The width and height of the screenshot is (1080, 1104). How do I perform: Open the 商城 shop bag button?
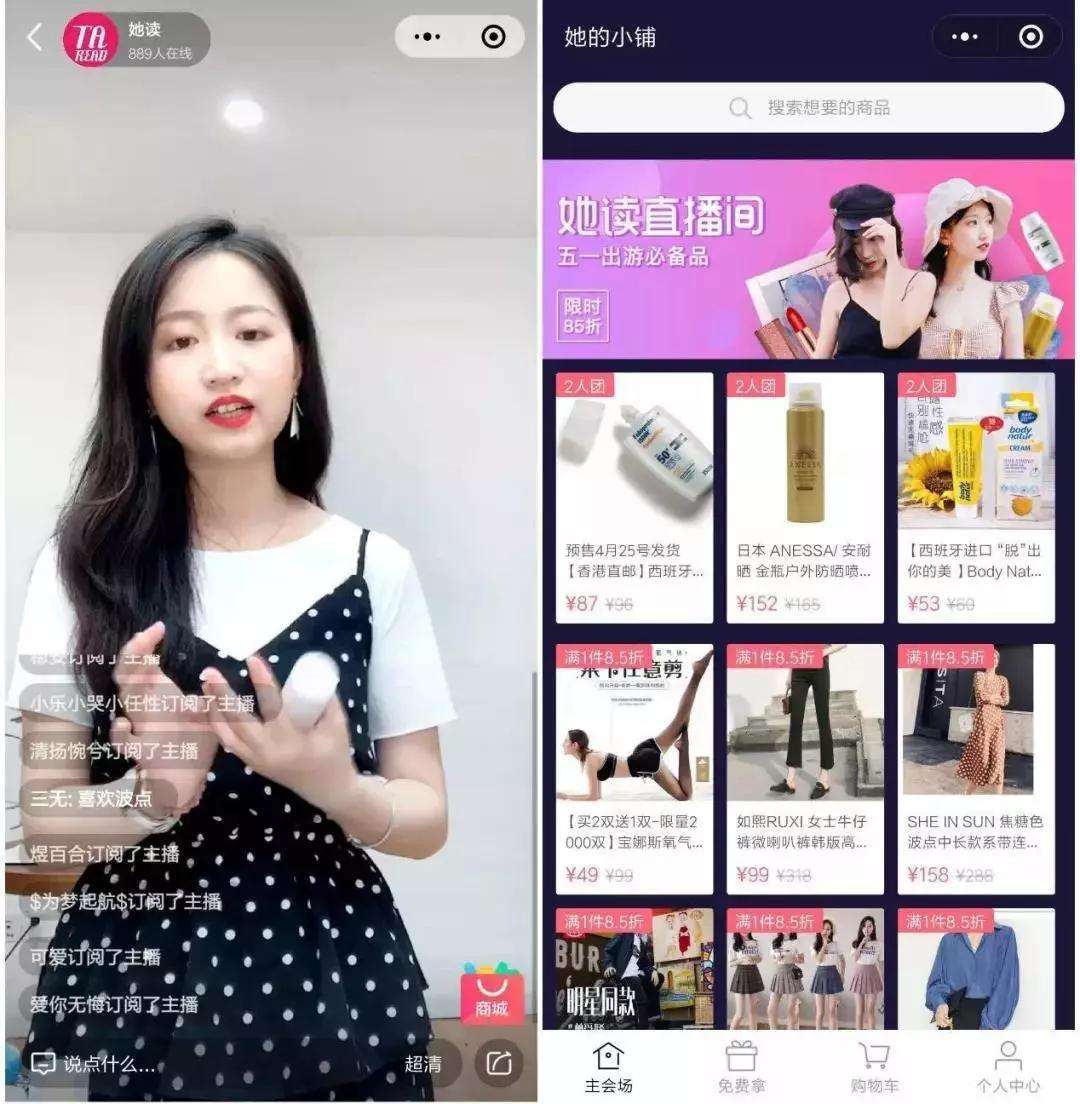492,995
